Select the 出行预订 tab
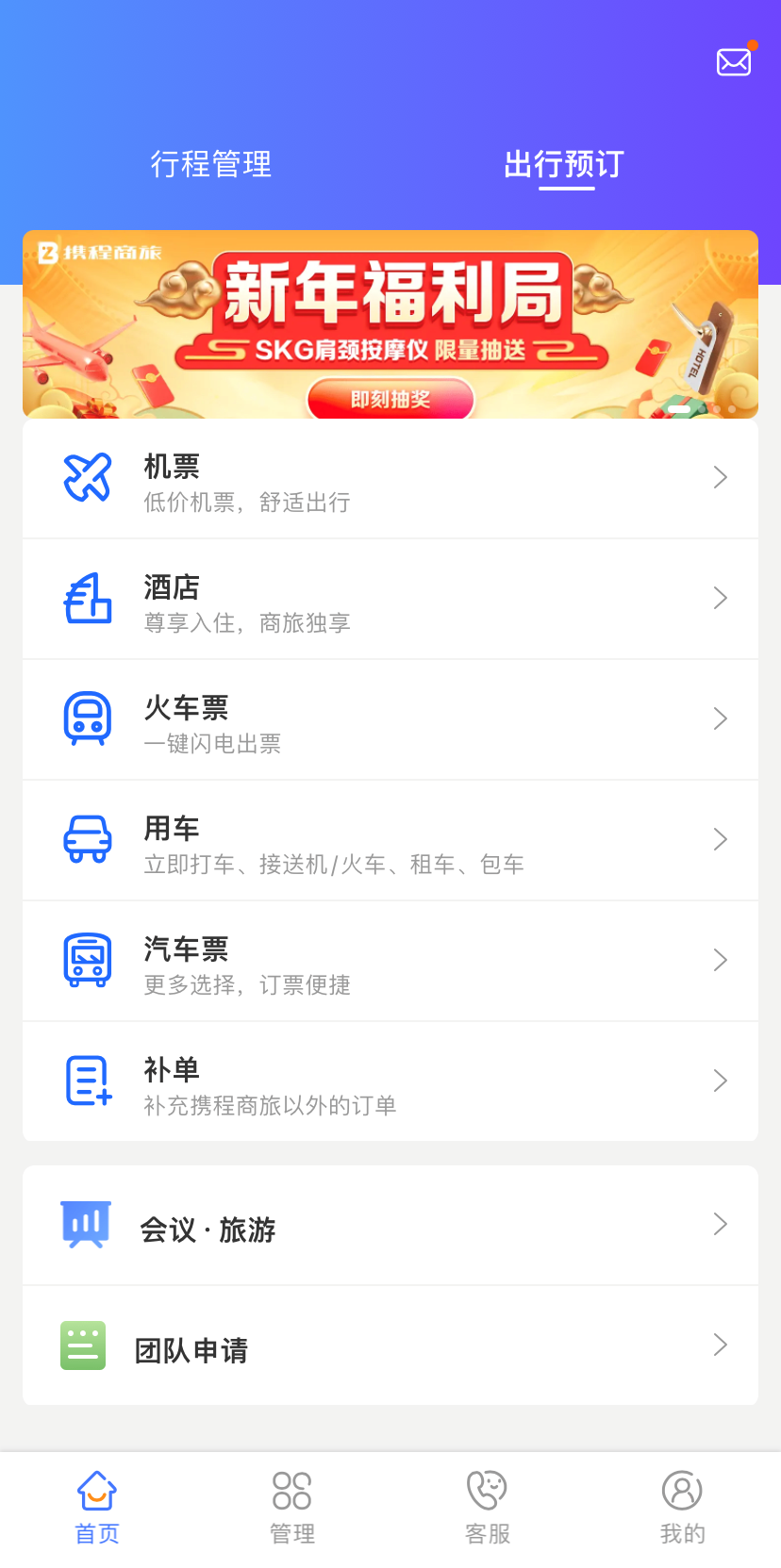Viewport: 781px width, 1568px height. 564,164
